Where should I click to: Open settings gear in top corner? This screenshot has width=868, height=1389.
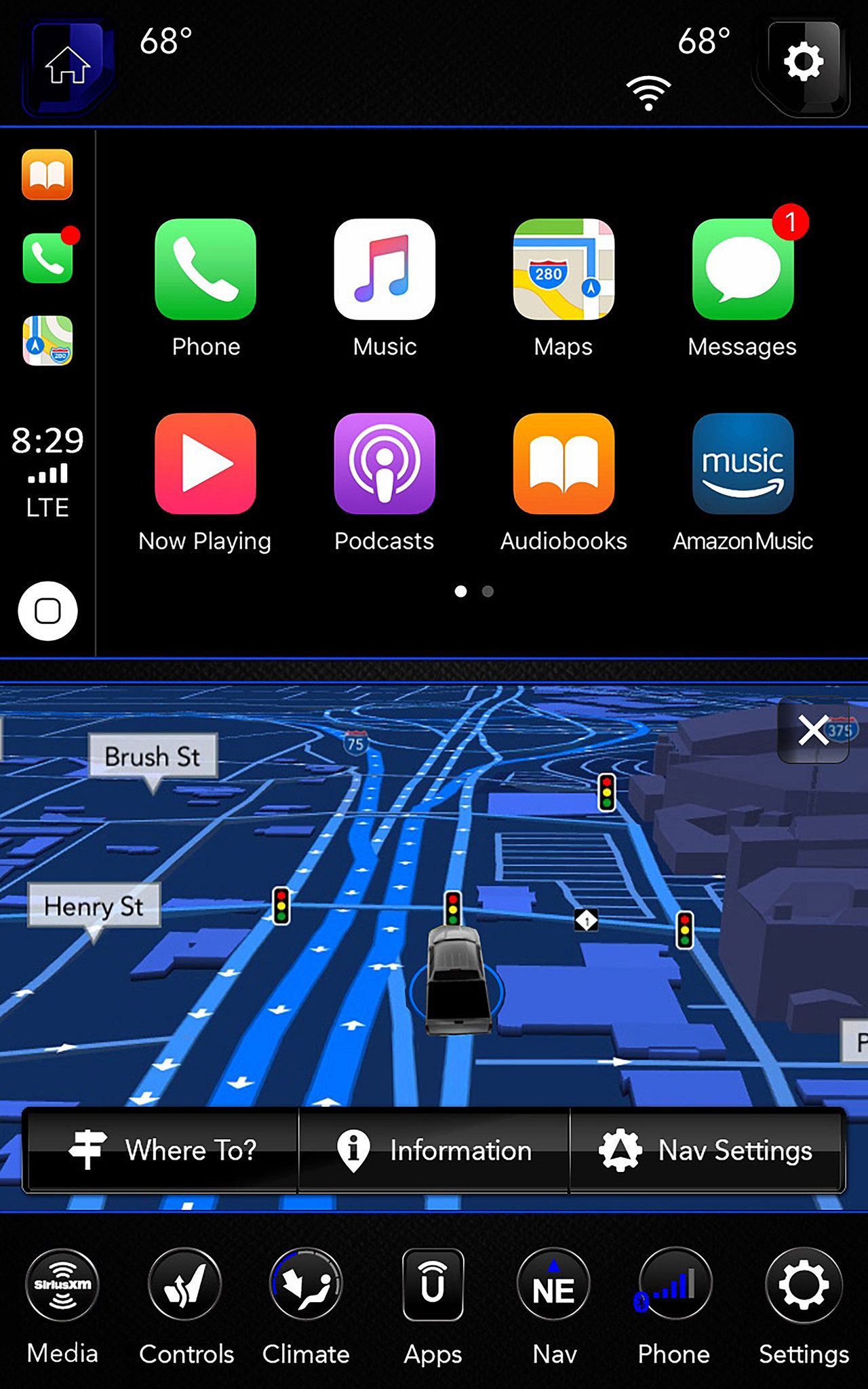coord(804,62)
